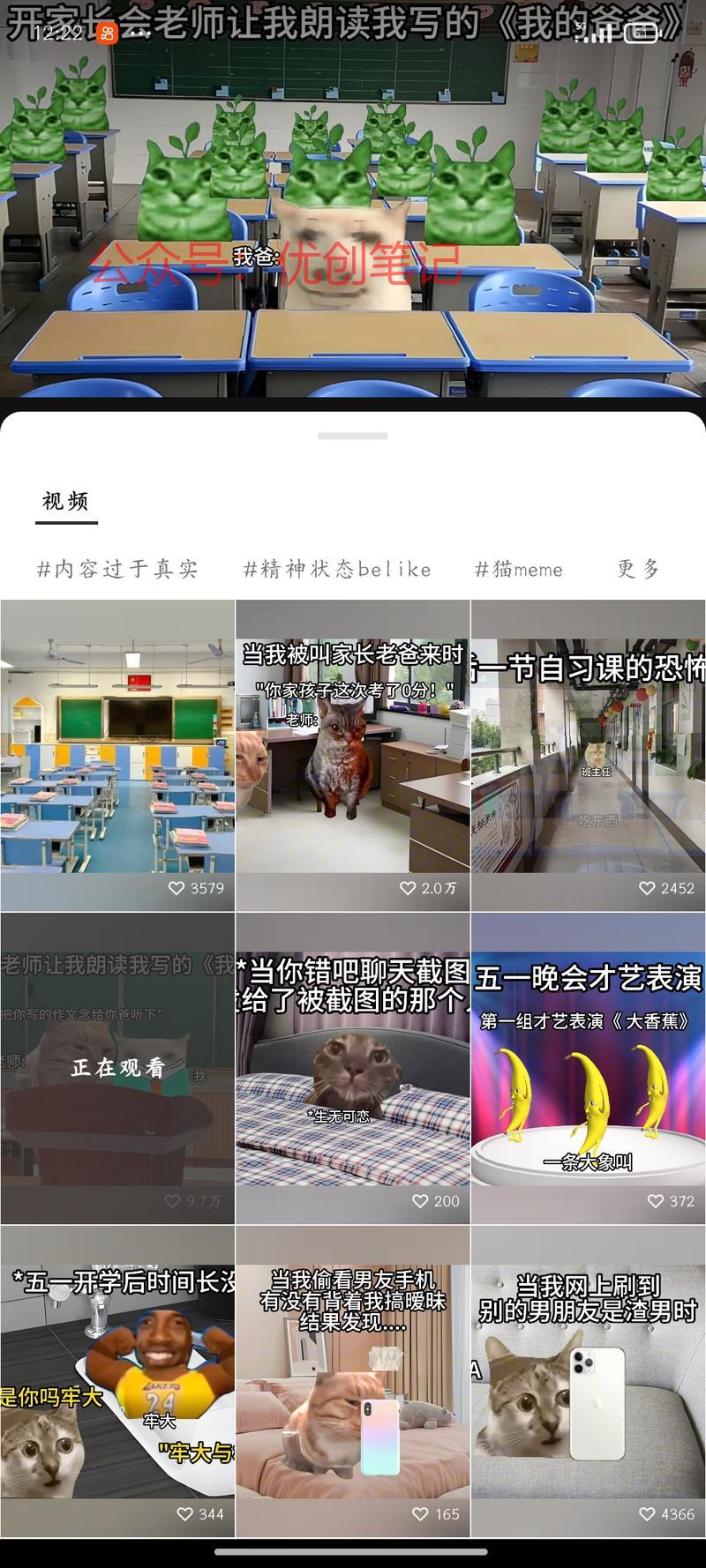Play the 当我偷看男友手机 video
This screenshot has height=1568, width=706.
353,1381
